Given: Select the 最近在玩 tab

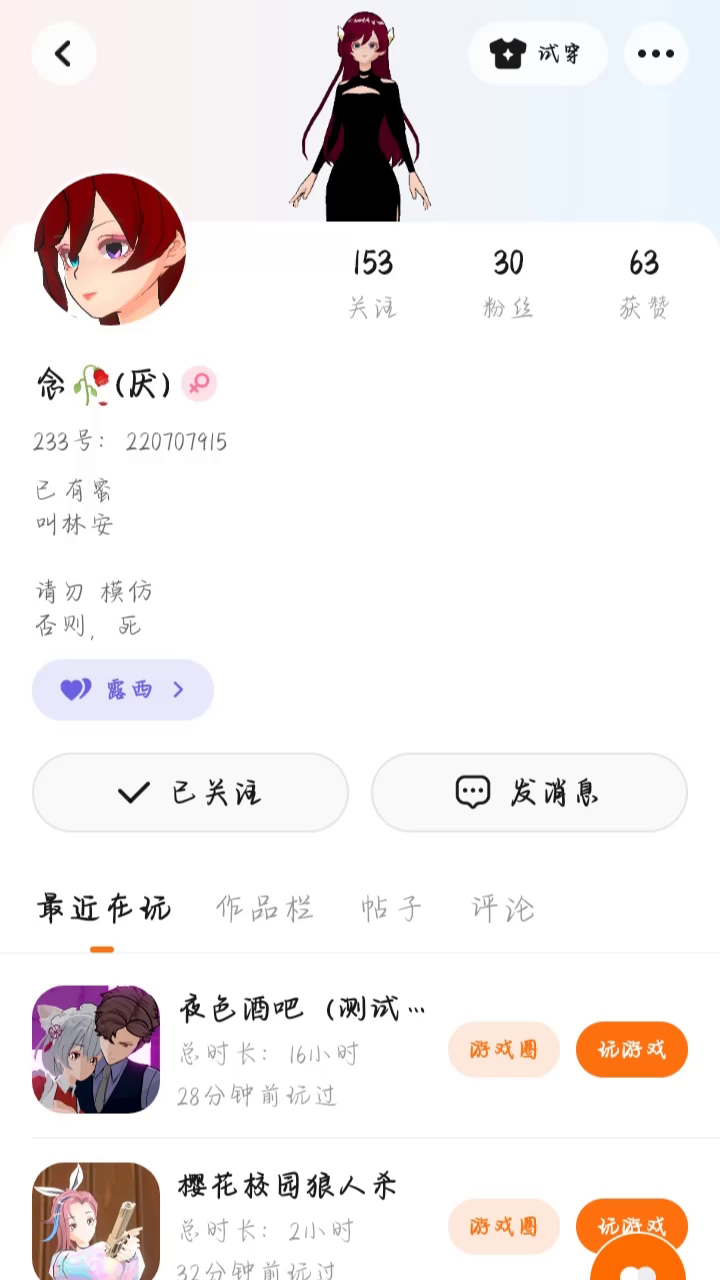Looking at the screenshot, I should tap(103, 908).
